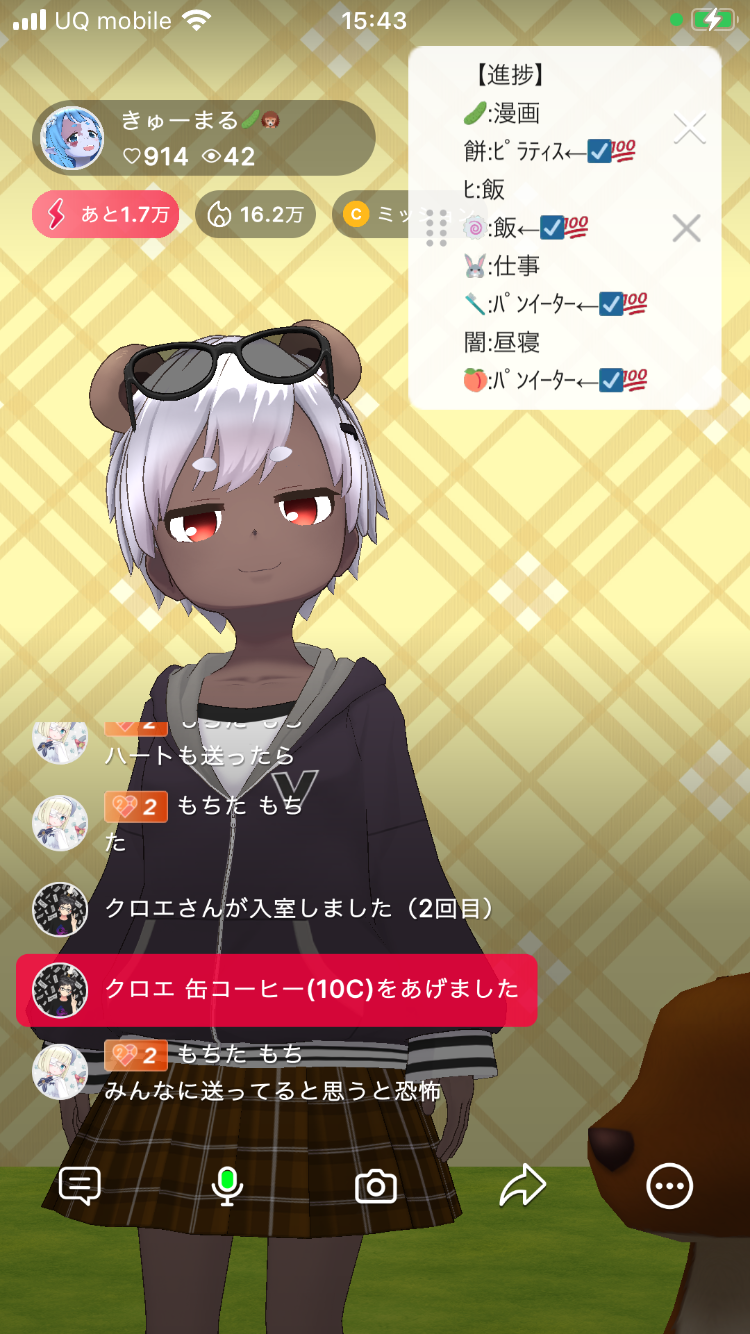Viewport: 750px width, 1334px height.
Task: Open the 16.2万 flame points chip
Action: coord(256,214)
